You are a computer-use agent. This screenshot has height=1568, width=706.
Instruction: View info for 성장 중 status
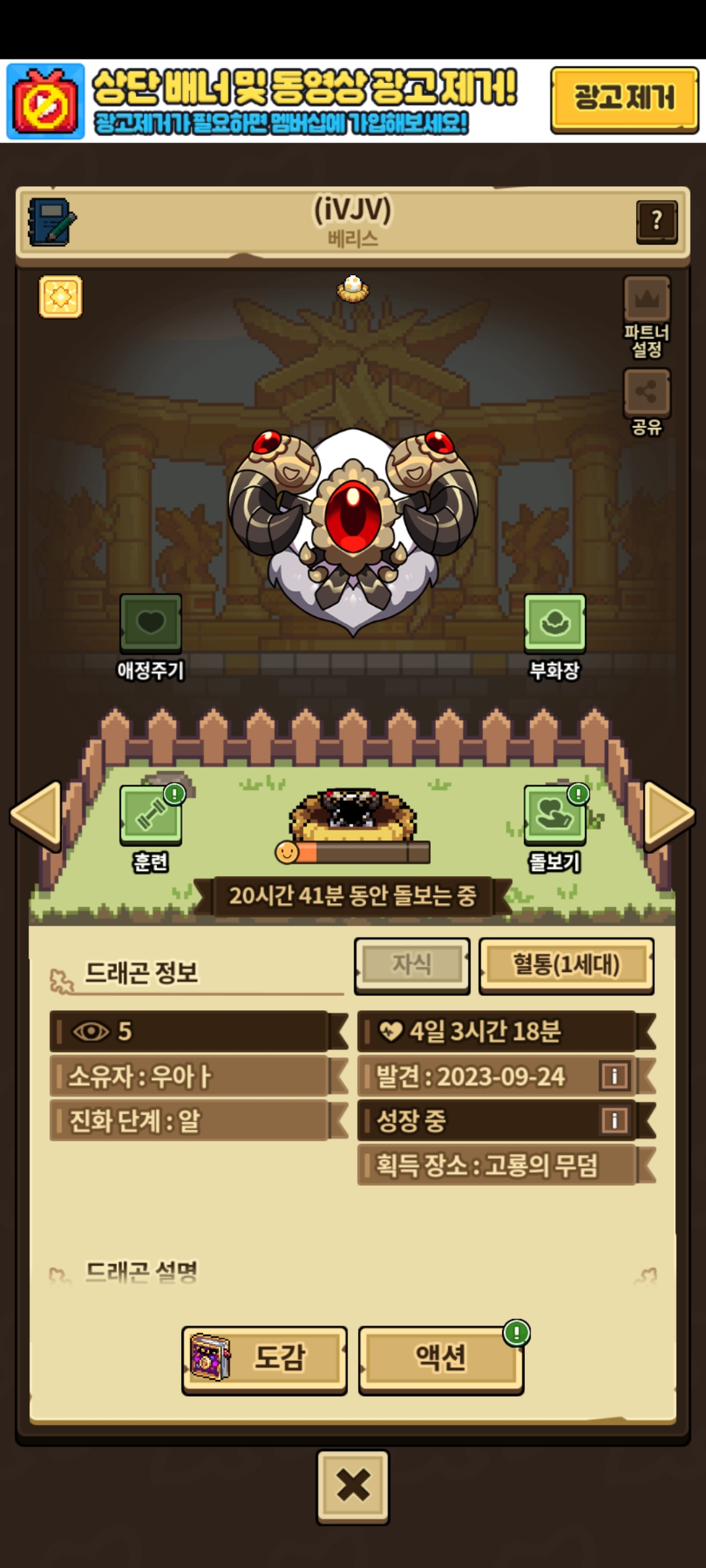614,1120
